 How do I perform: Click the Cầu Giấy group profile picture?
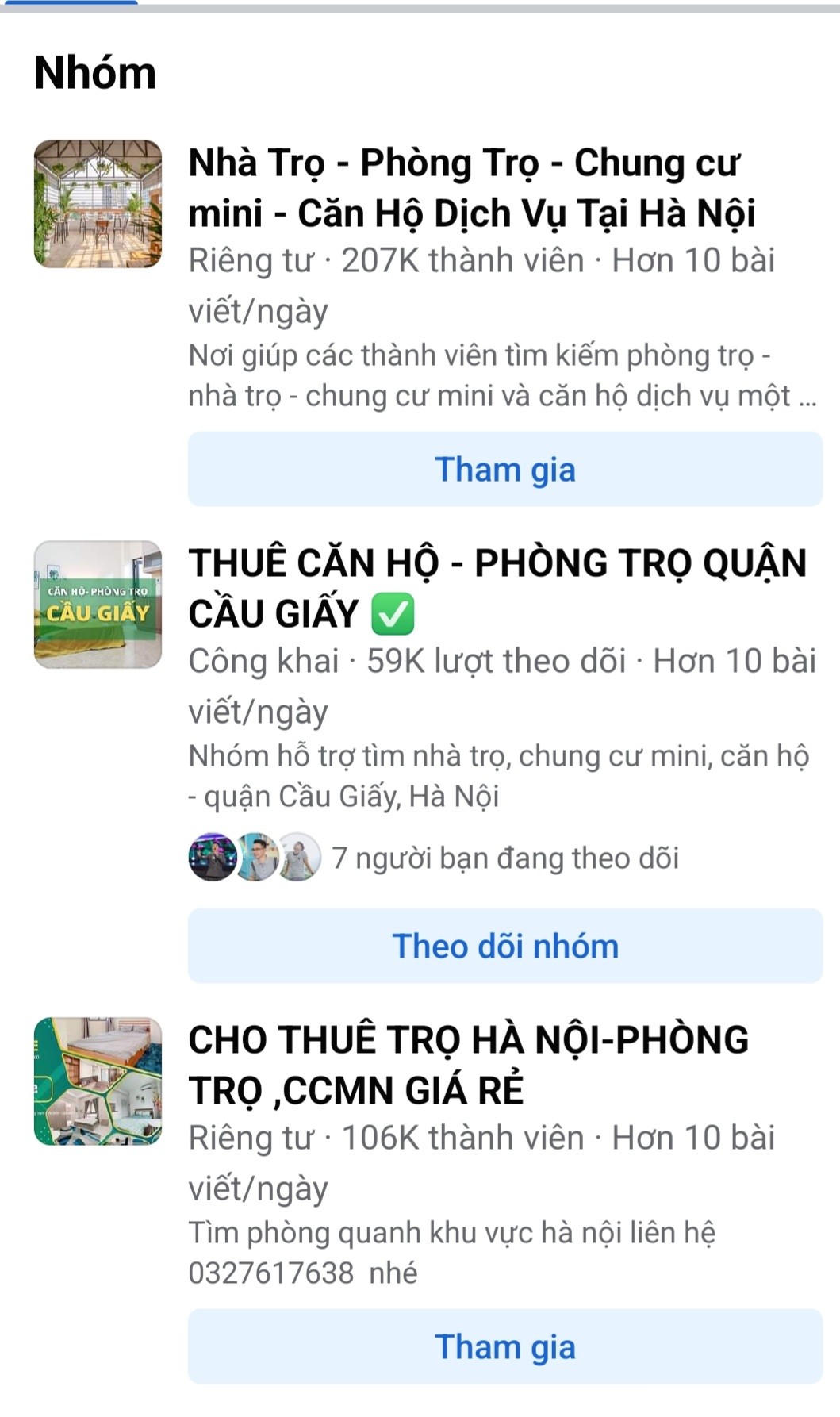pyautogui.click(x=97, y=605)
